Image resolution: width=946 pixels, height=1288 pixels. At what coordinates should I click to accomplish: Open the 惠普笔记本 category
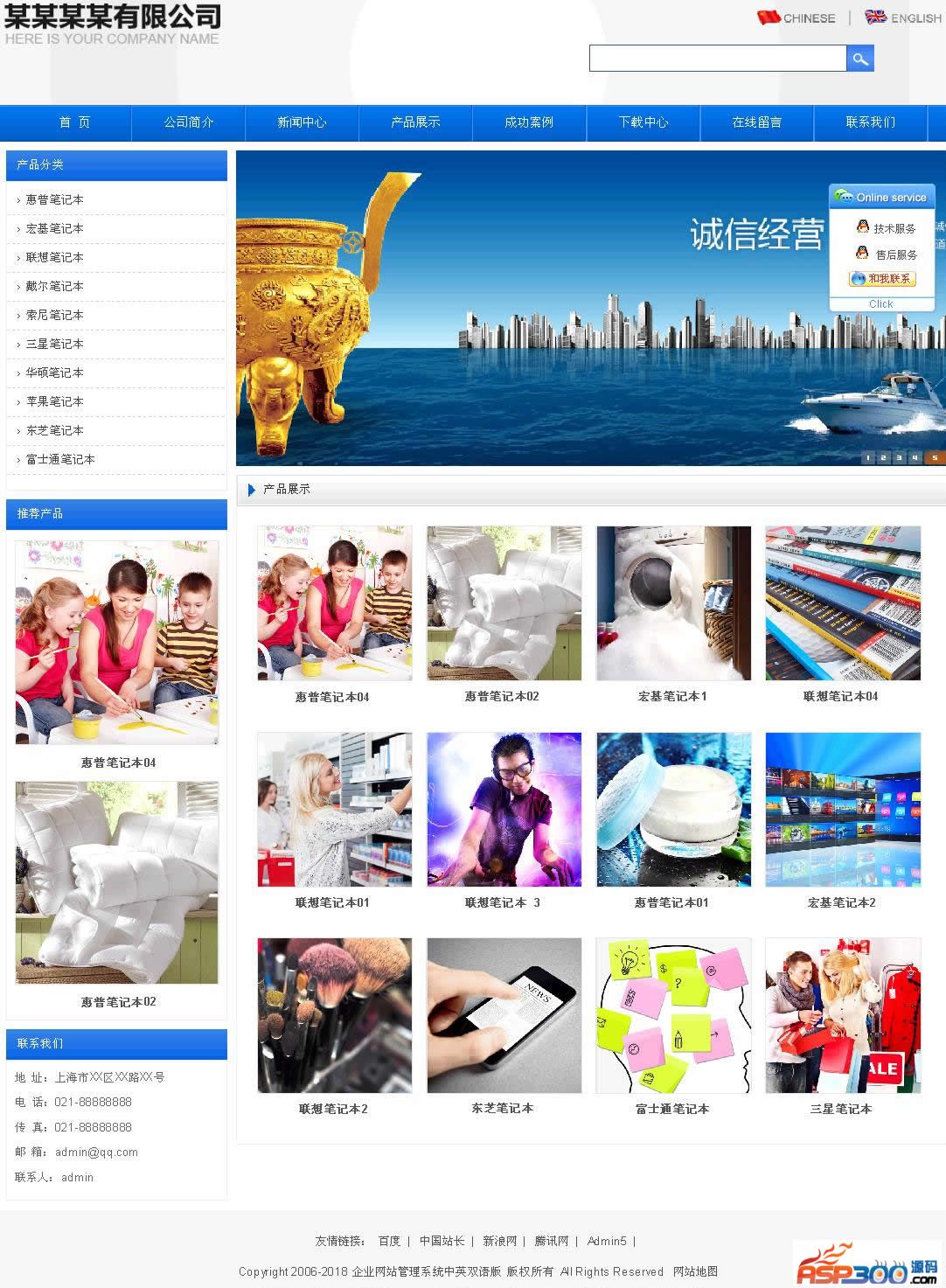54,199
